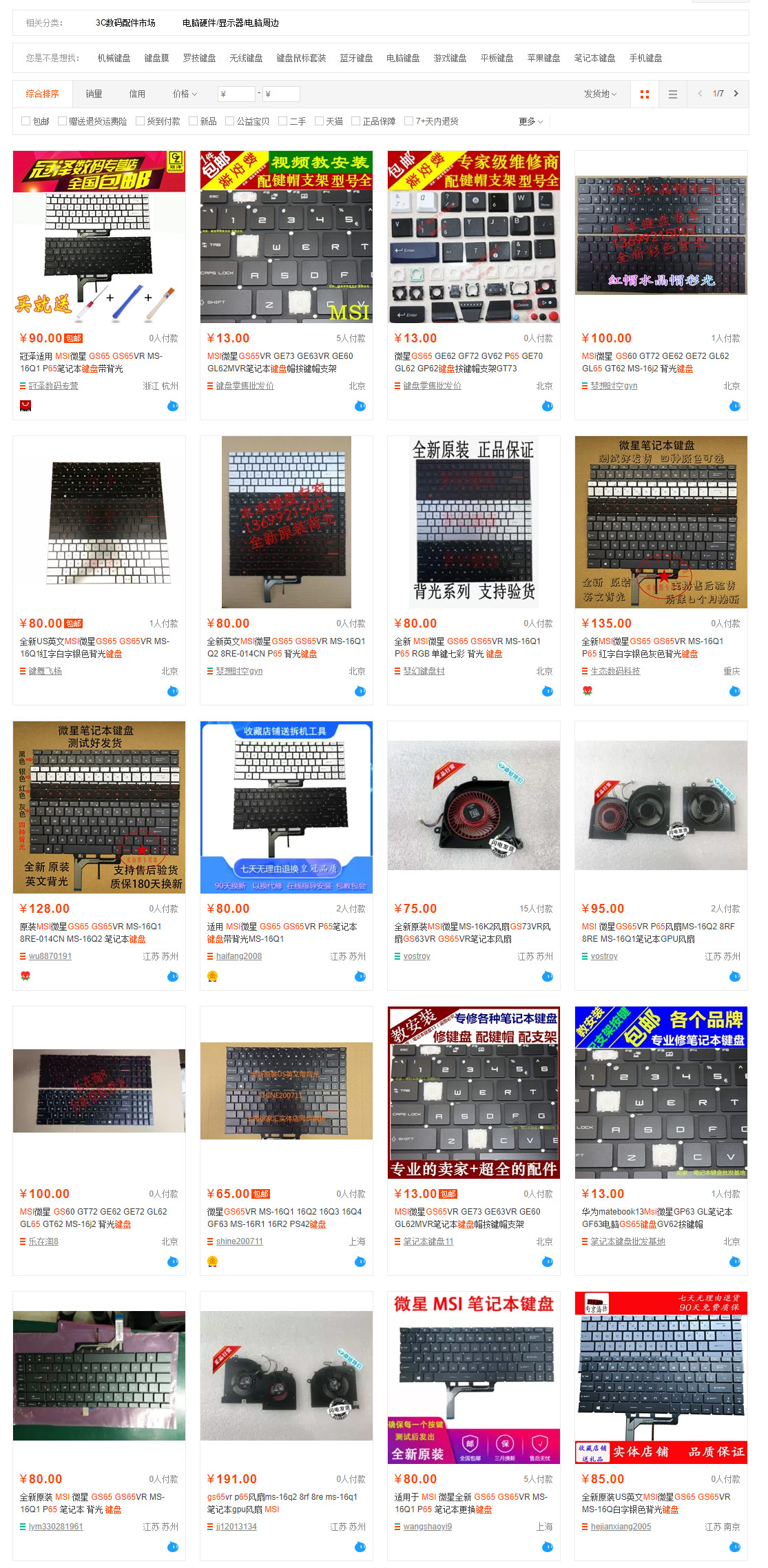Sort results by 销量
This screenshot has height=1568, width=768.
pyautogui.click(x=94, y=94)
